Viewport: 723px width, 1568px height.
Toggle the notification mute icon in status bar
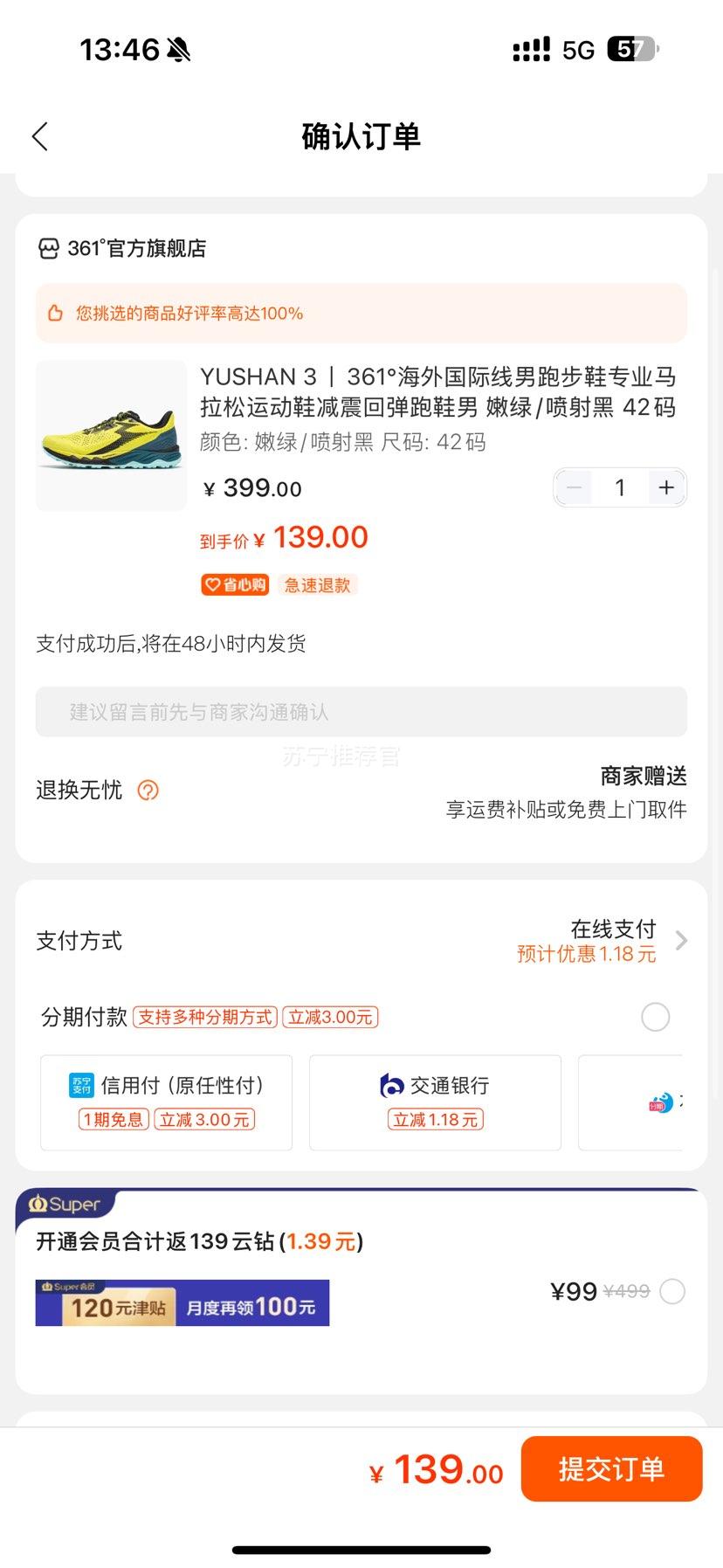180,49
